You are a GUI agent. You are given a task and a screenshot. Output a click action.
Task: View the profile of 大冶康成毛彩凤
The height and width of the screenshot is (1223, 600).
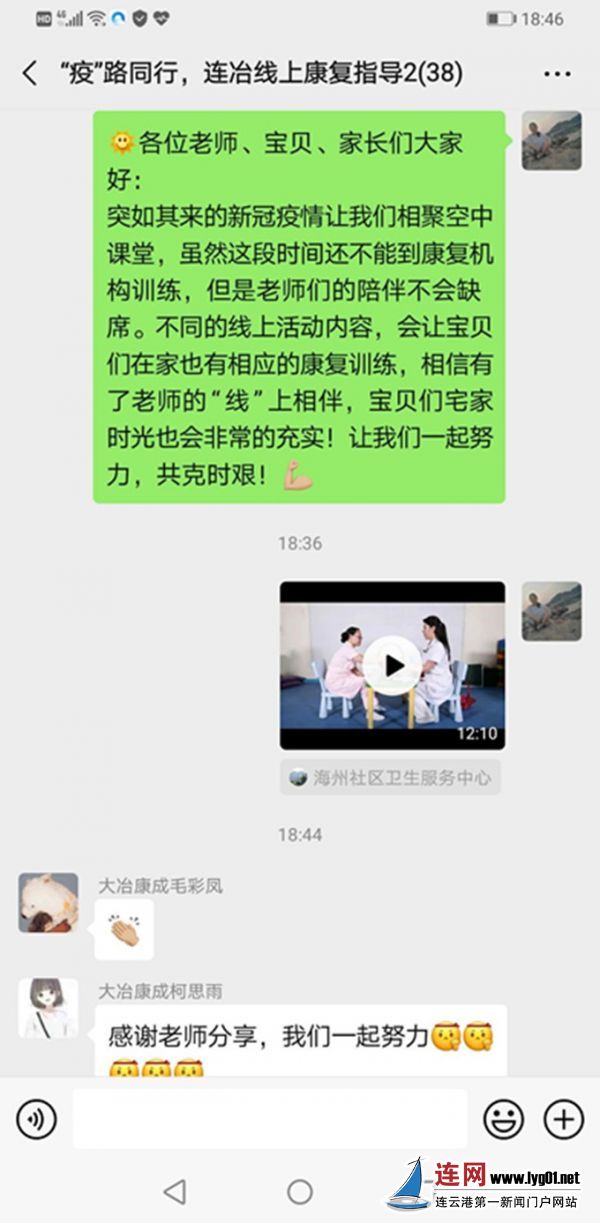pyautogui.click(x=48, y=903)
